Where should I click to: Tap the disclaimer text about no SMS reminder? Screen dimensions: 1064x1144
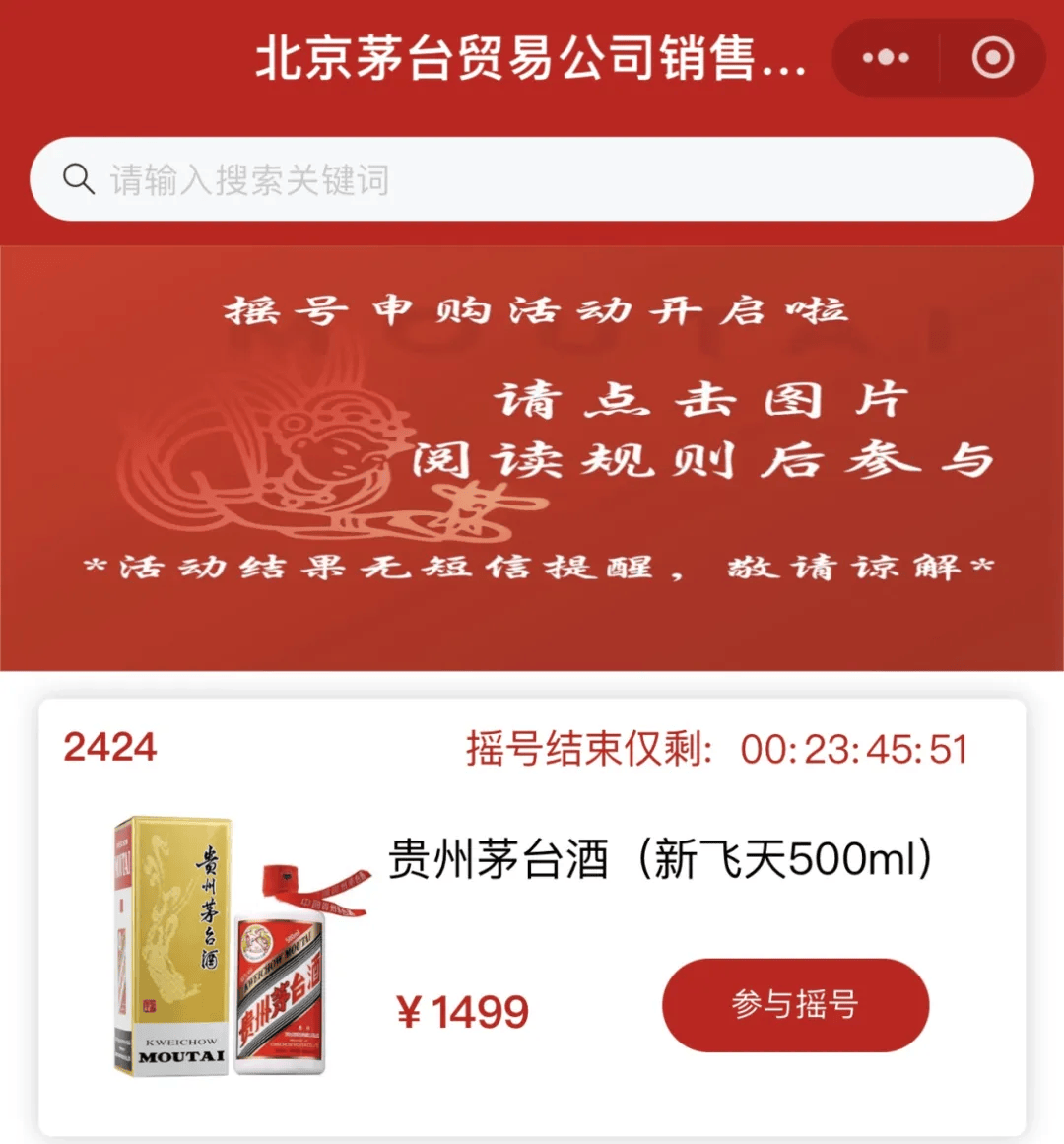[532, 565]
